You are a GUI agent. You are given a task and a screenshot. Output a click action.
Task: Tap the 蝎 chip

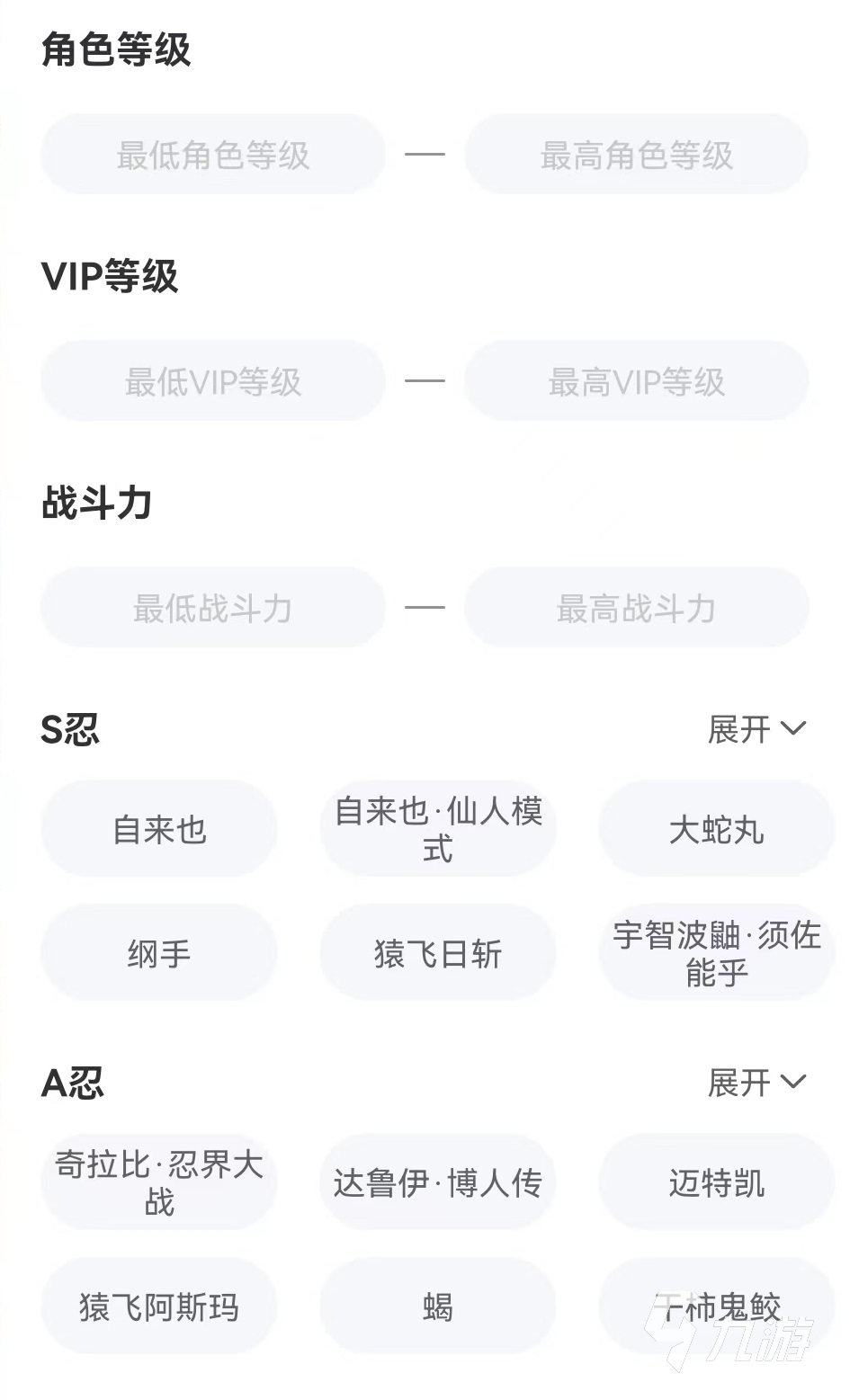(438, 1306)
